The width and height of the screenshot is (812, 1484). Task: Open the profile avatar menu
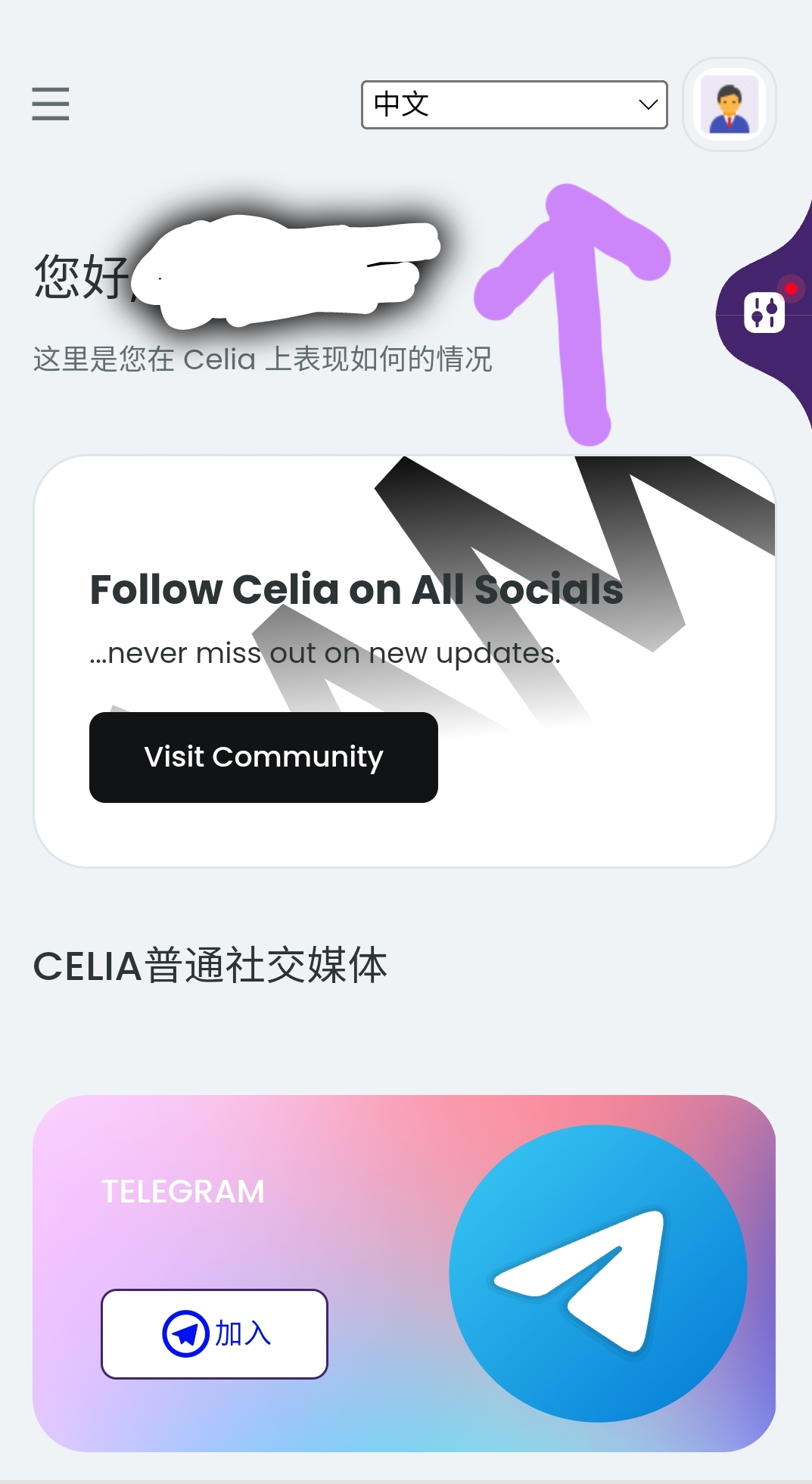(729, 104)
